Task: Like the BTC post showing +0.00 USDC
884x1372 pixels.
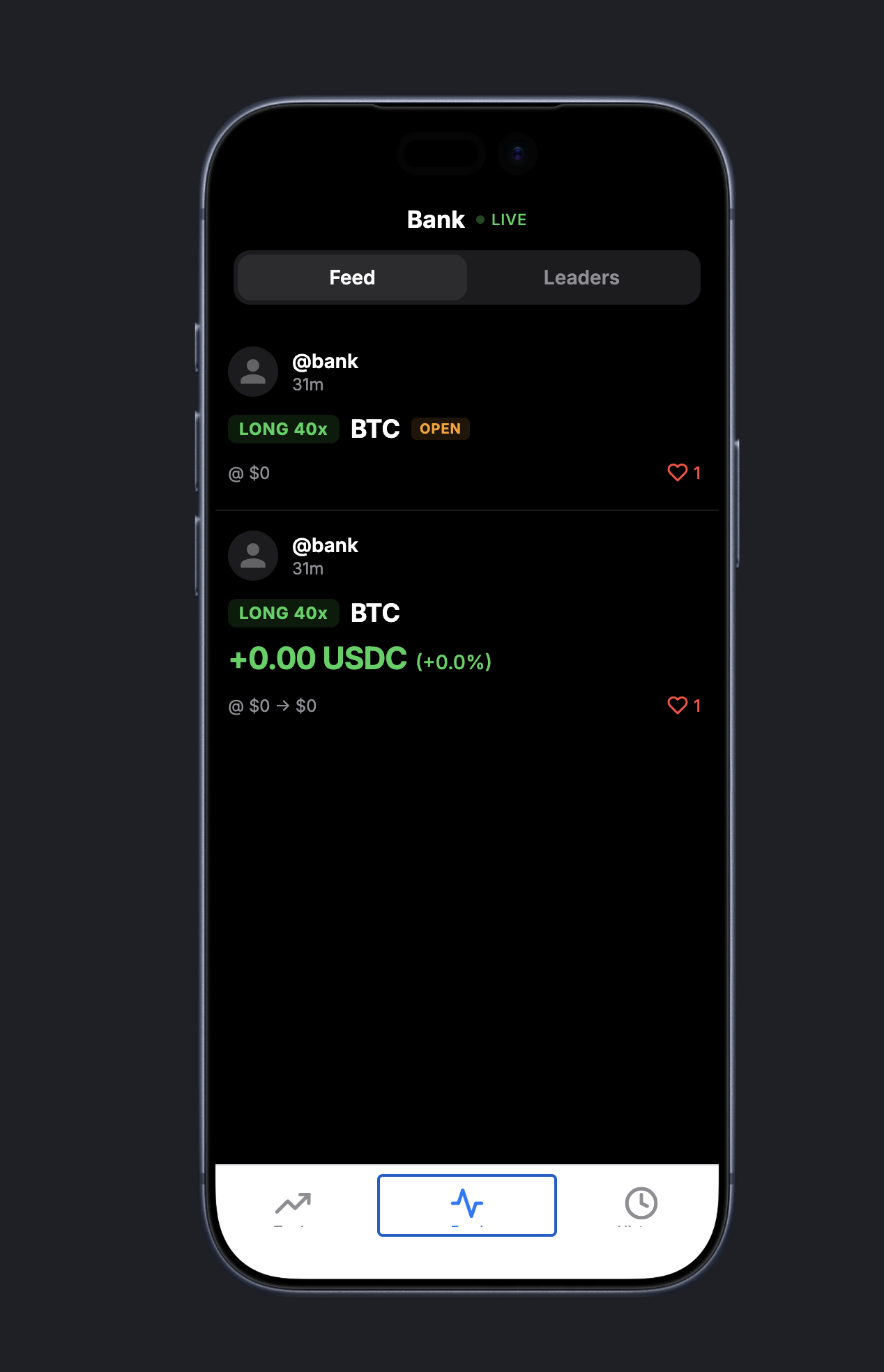Action: 678,706
